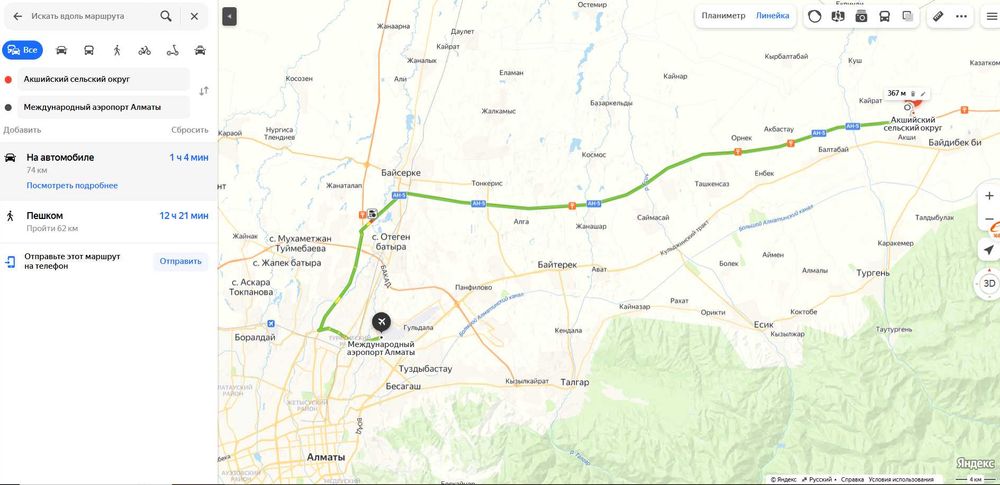The height and width of the screenshot is (485, 1000).
Task: Collapse the side panel with the arrow
Action: click(x=230, y=17)
